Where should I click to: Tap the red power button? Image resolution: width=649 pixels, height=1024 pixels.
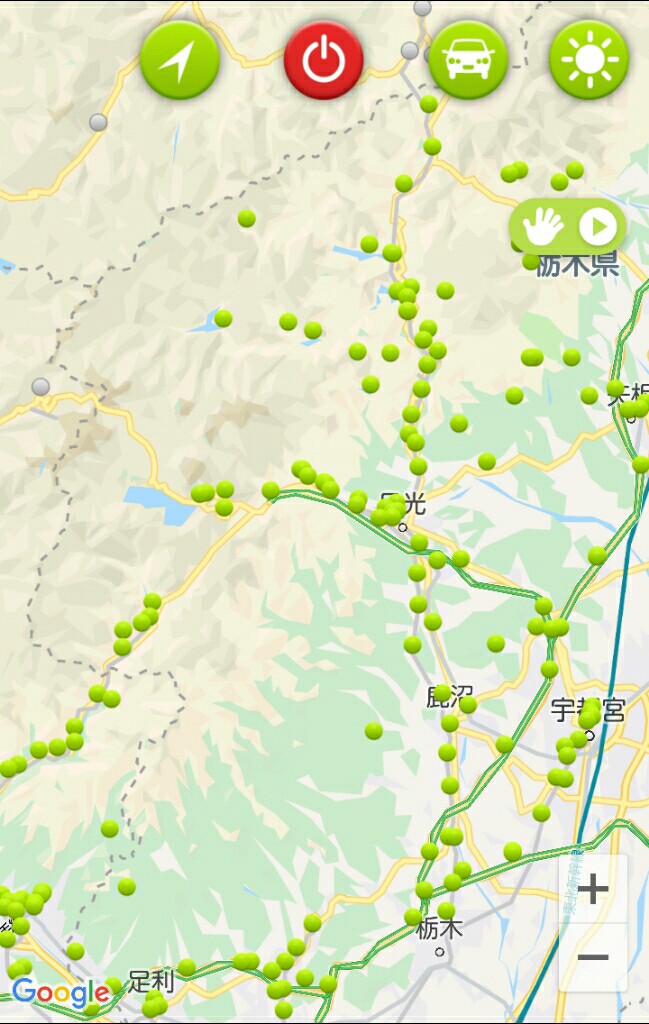click(x=323, y=60)
